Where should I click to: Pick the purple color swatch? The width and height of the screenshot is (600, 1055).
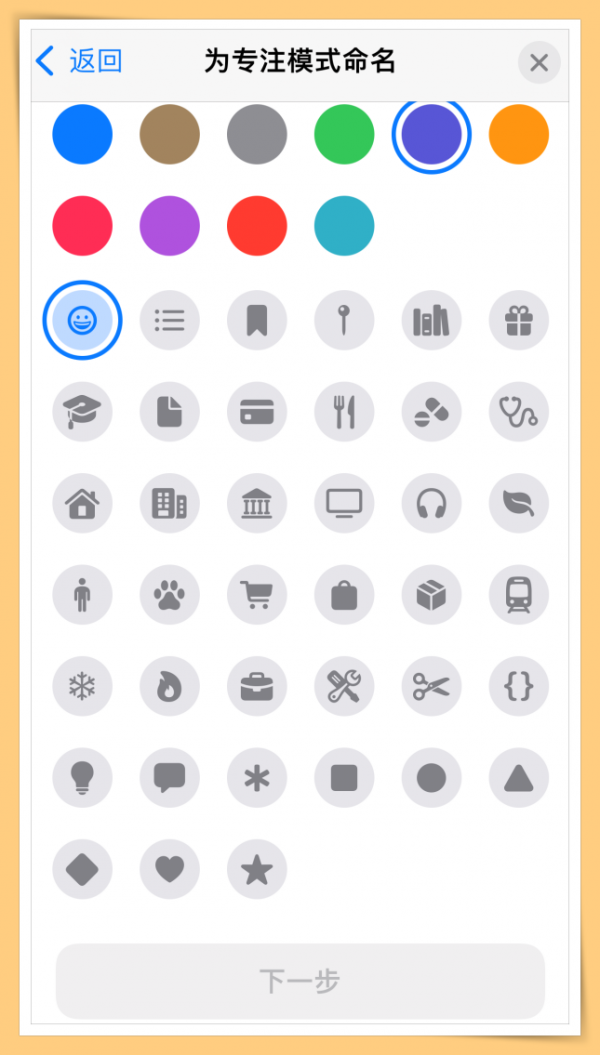click(x=169, y=226)
